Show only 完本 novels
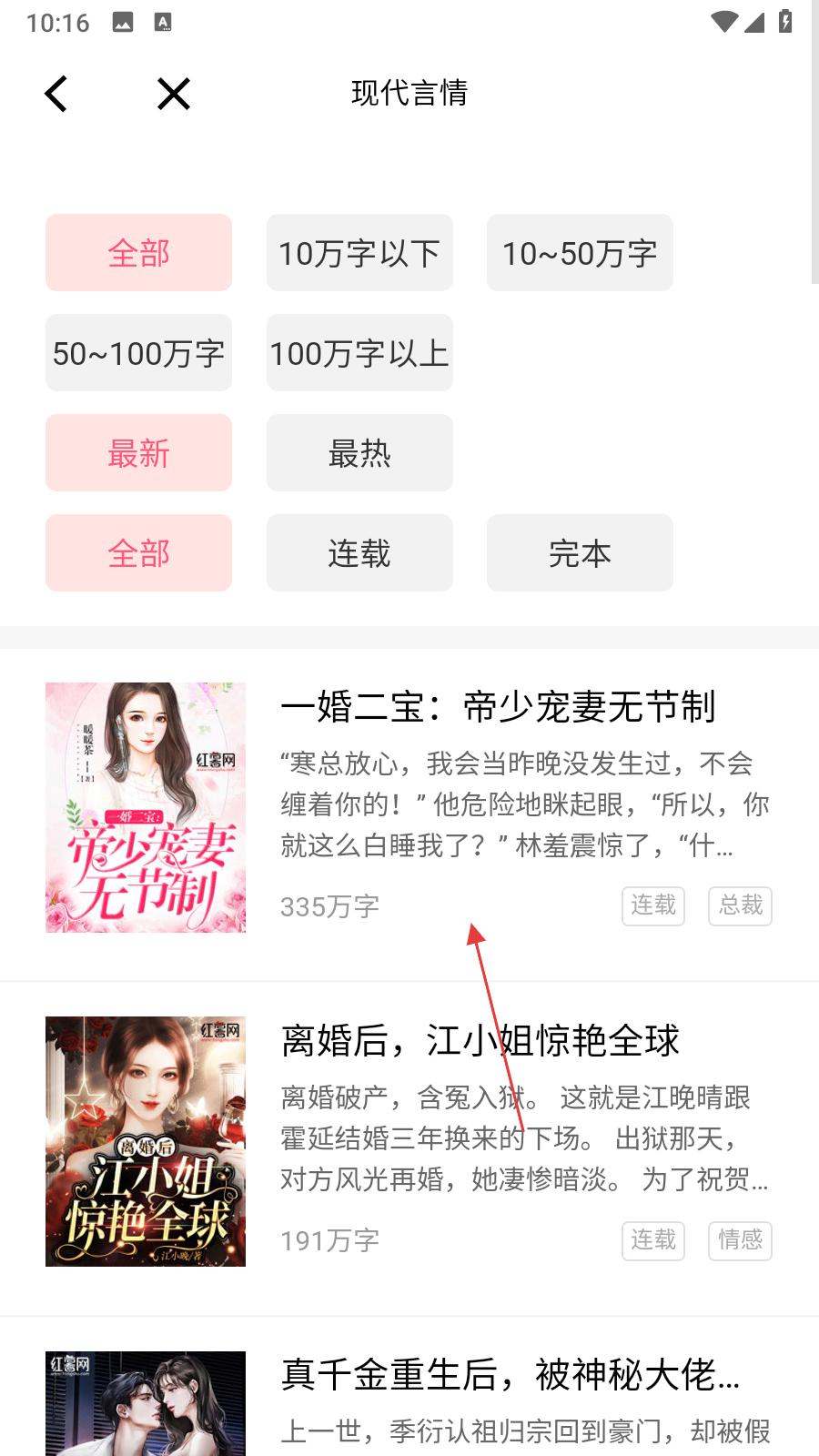Viewport: 819px width, 1456px height. (580, 553)
